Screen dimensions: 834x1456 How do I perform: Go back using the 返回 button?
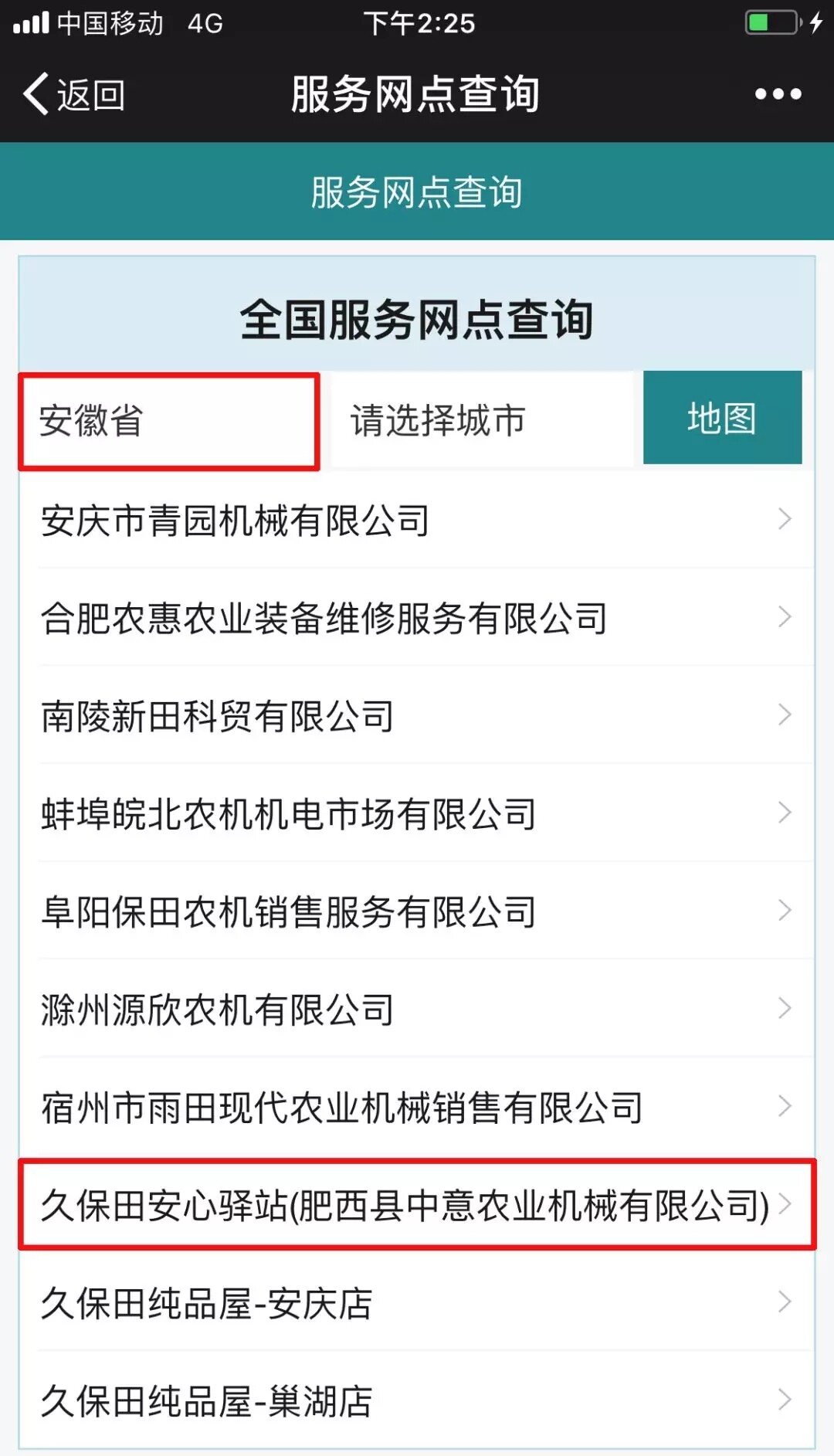click(74, 94)
